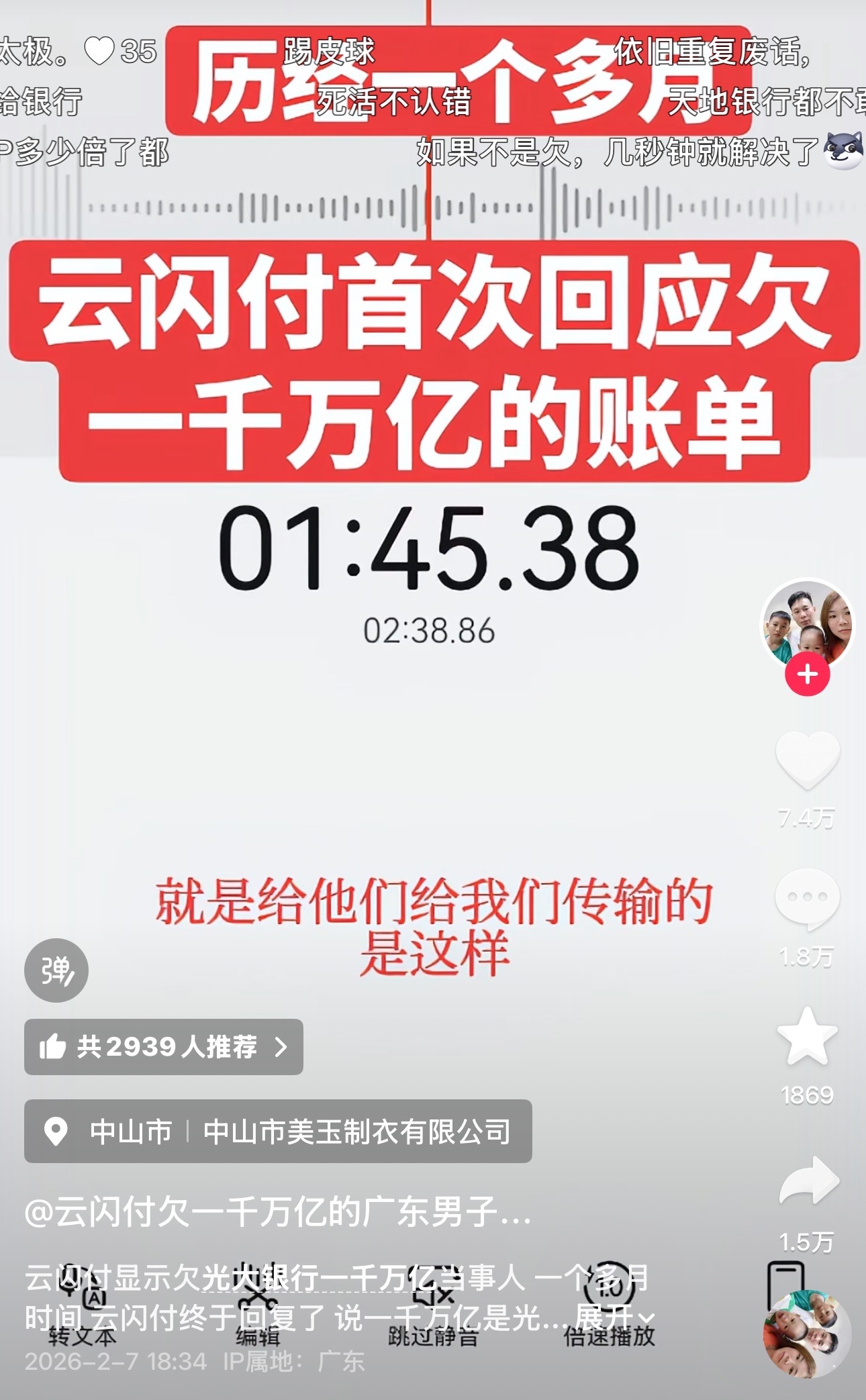Open the @云闪付欠一千万亿的广东男子 author name
The height and width of the screenshot is (1400, 866).
coord(278,1212)
